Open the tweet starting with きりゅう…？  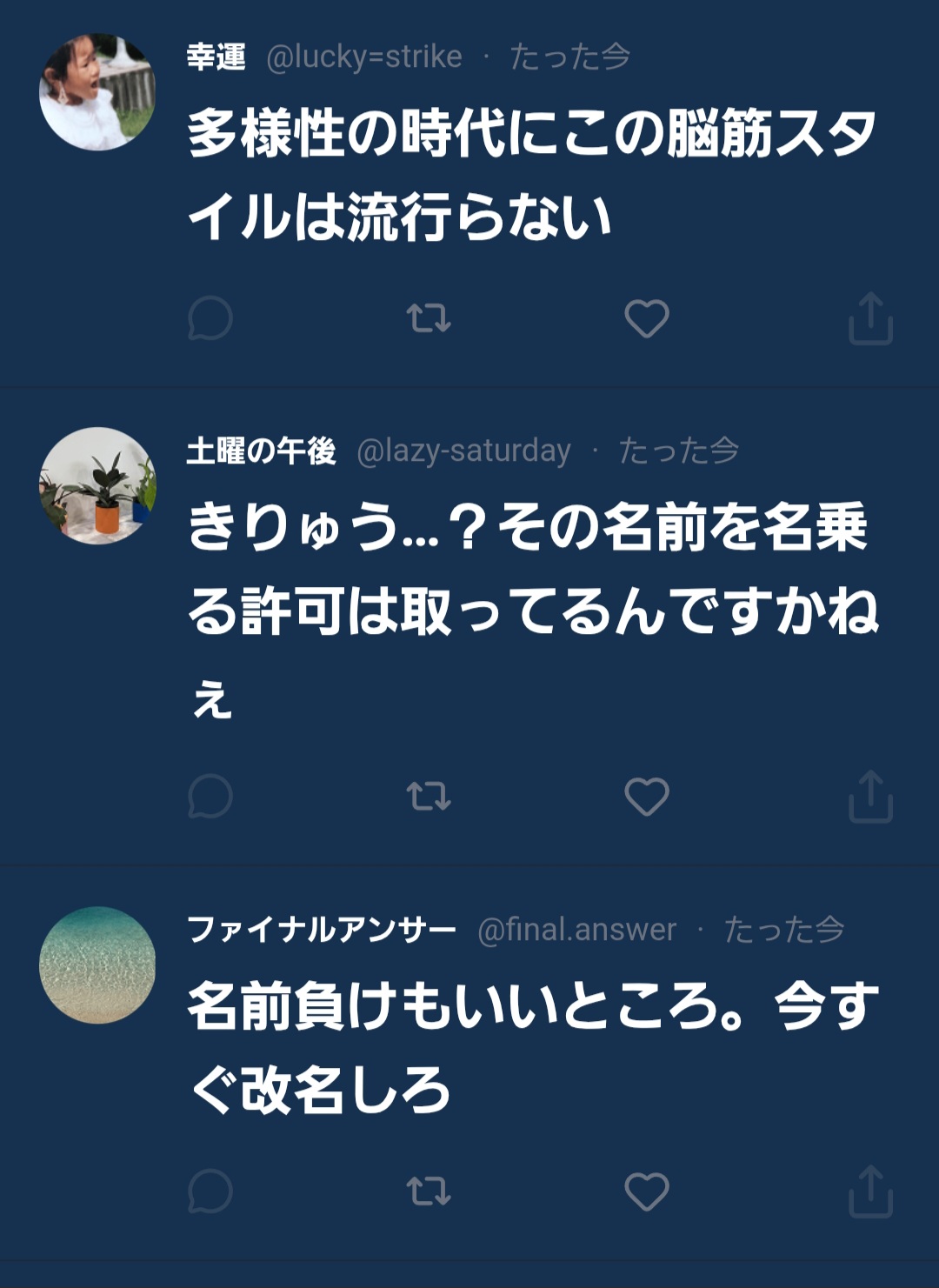pos(530,570)
